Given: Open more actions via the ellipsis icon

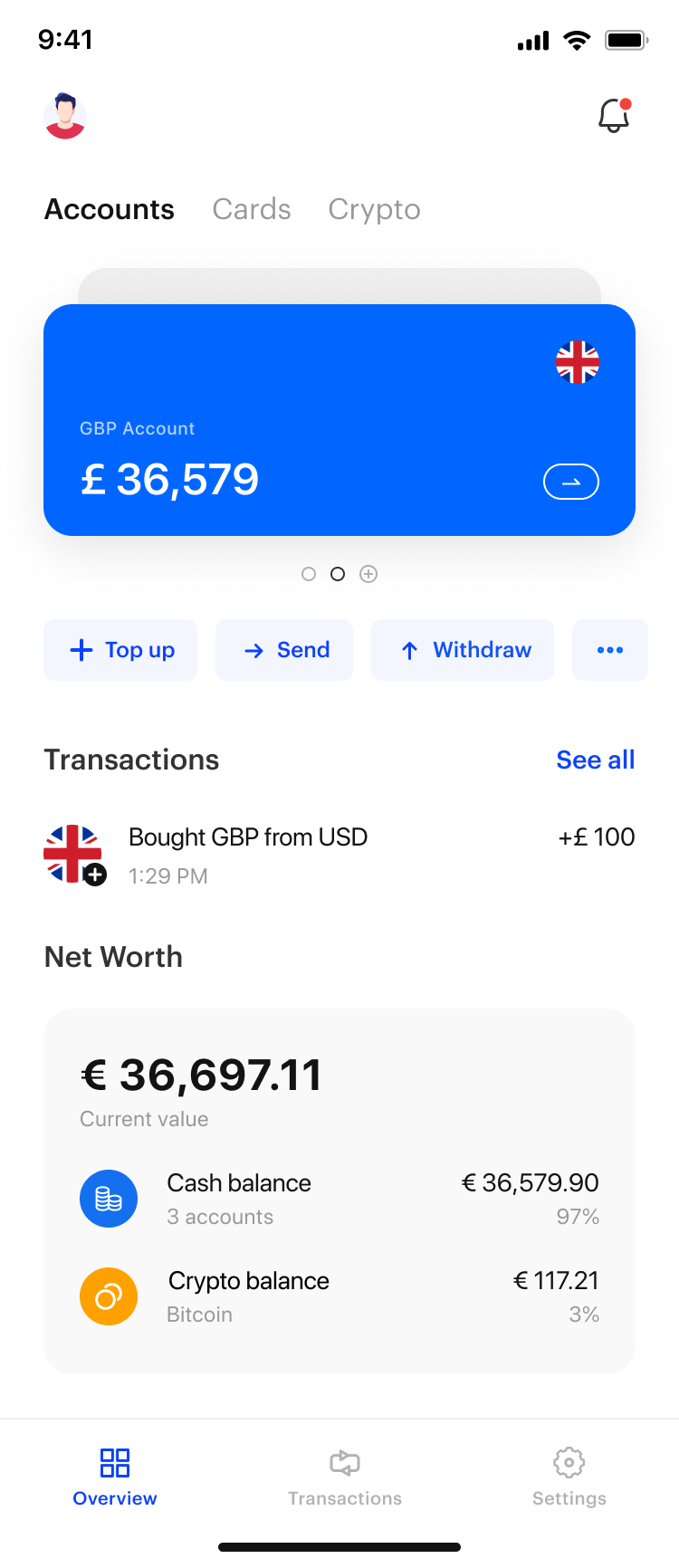Looking at the screenshot, I should tap(609, 649).
